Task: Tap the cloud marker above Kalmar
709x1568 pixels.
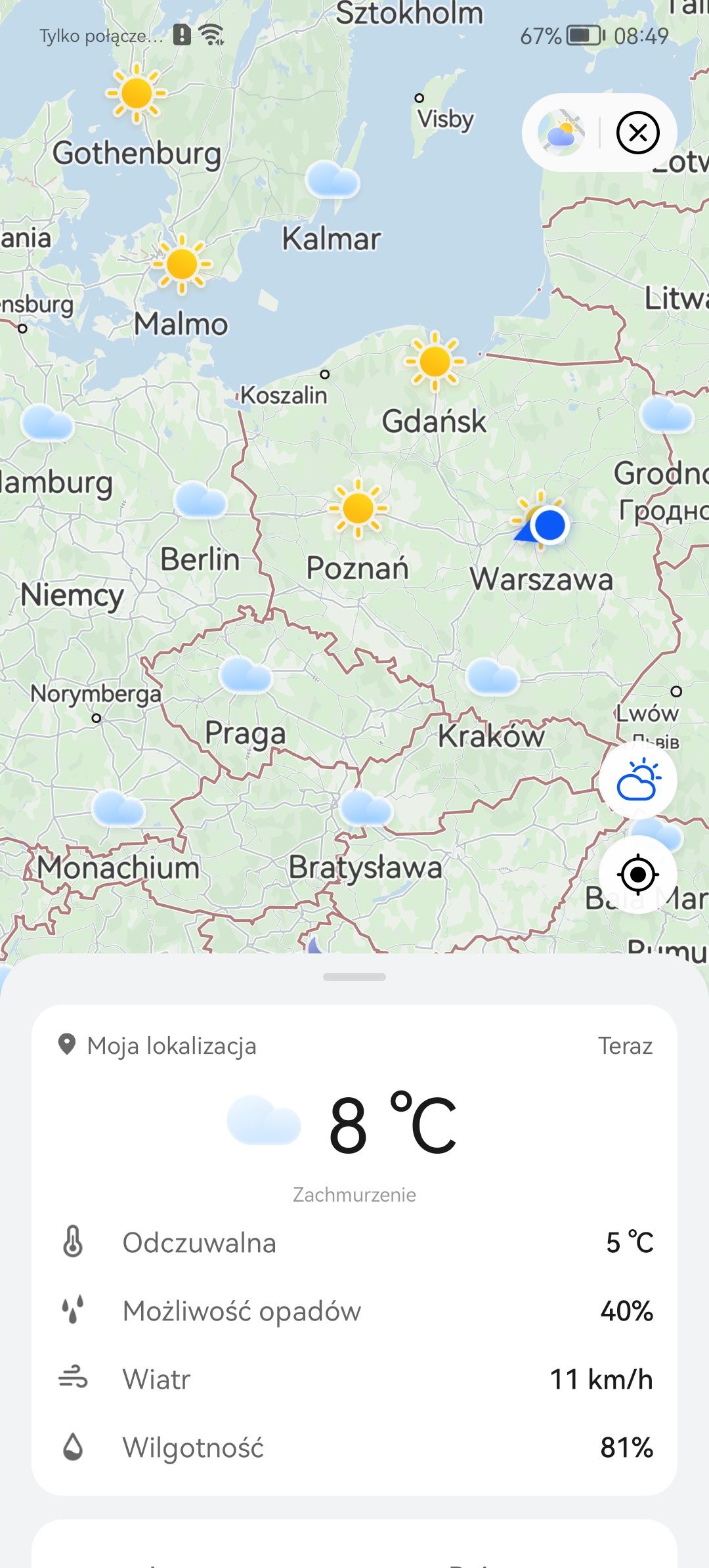Action: pos(333,179)
